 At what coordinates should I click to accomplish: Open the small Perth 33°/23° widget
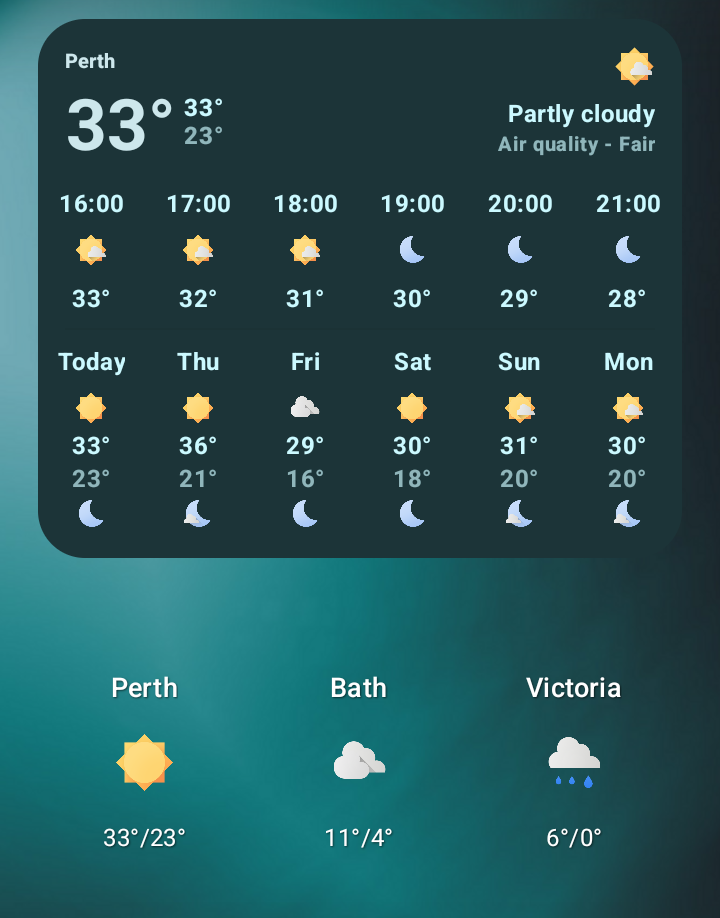tap(145, 763)
